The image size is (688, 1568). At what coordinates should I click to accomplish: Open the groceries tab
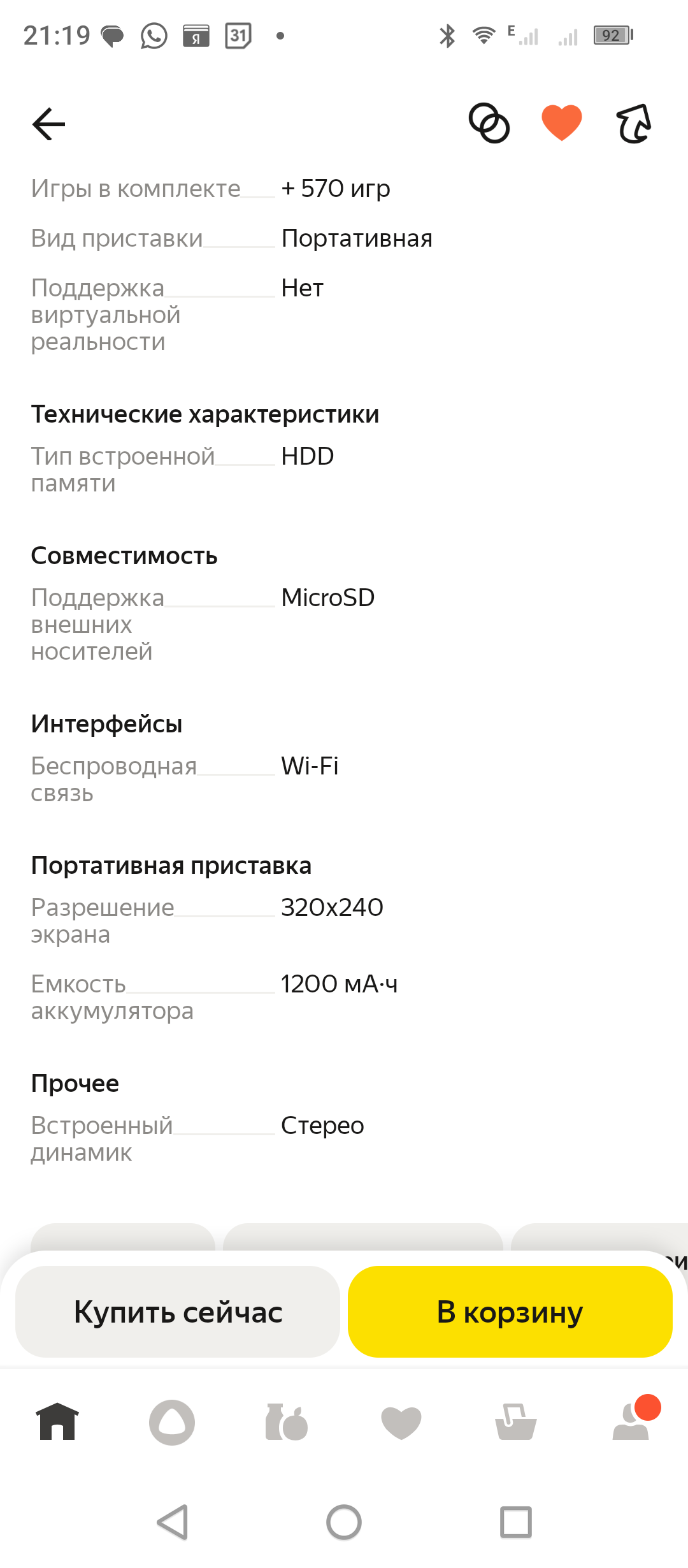point(287,1422)
